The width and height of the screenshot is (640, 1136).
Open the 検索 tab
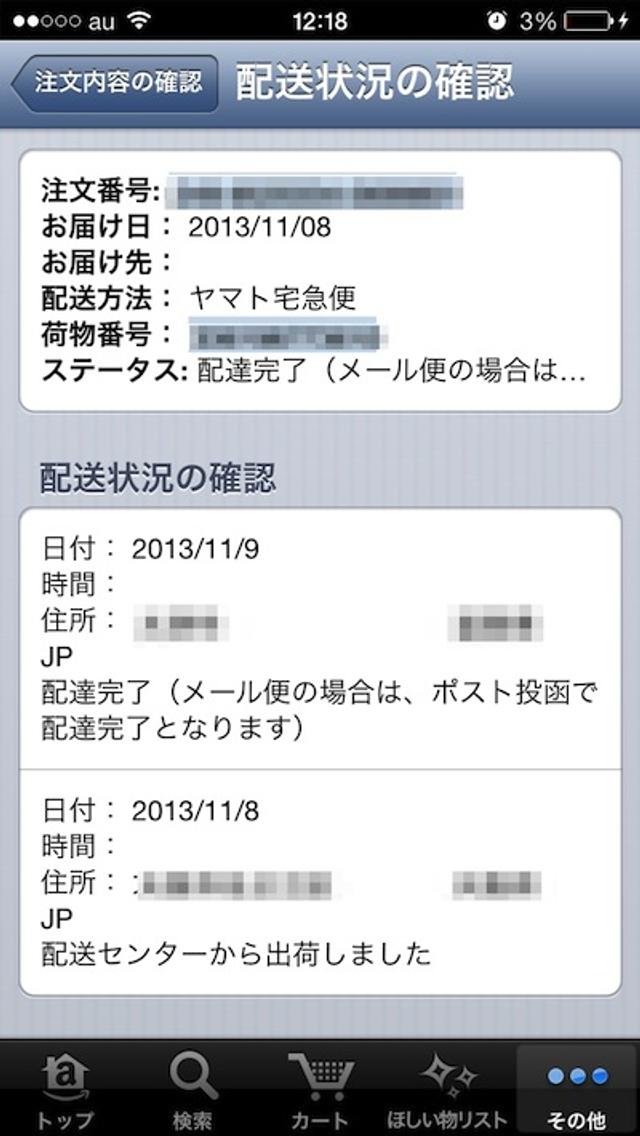pyautogui.click(x=193, y=1088)
